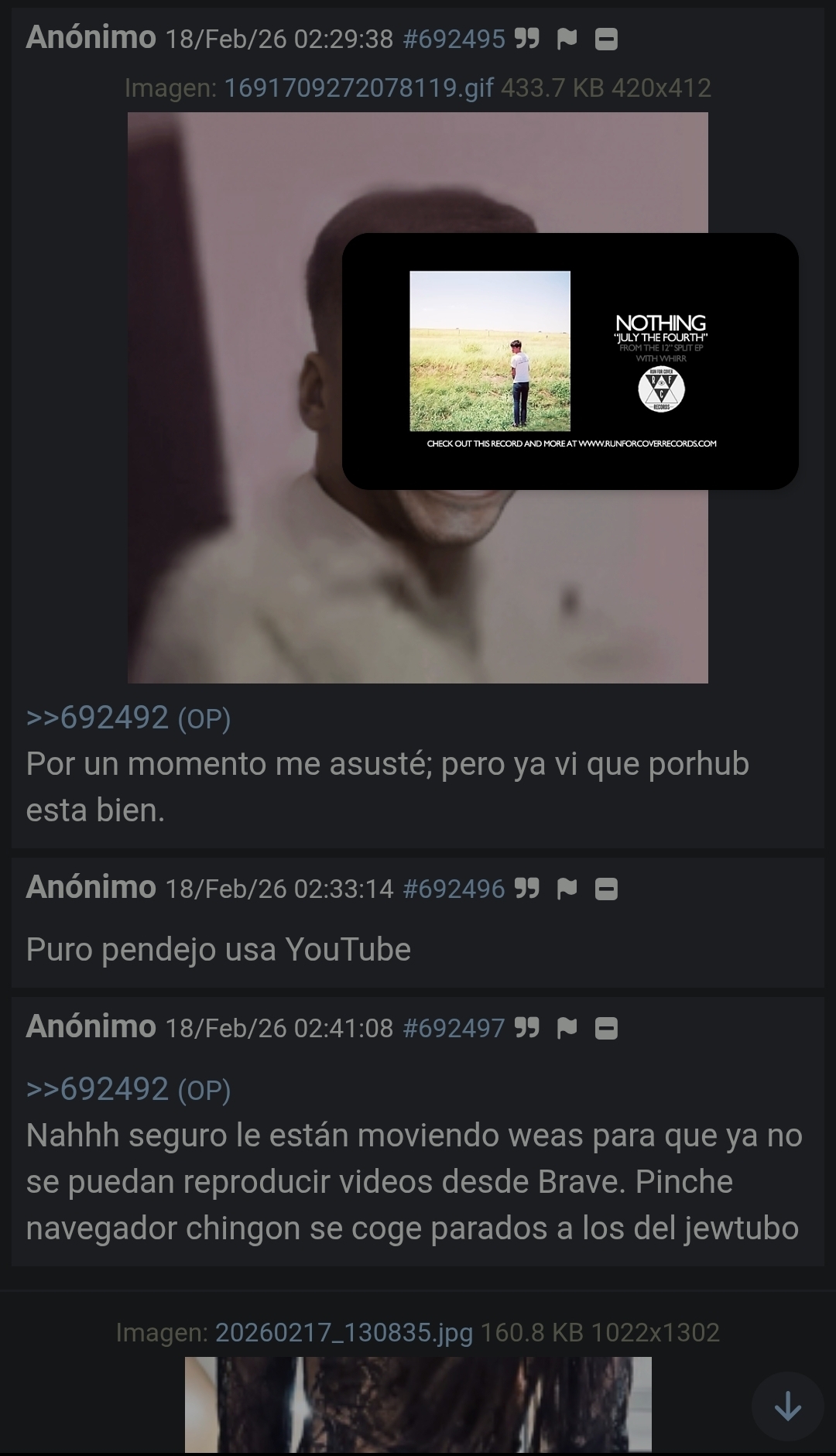Screen dimensions: 836x1456
Task: Report post #692497 with the flag icon
Action: 567,1028
